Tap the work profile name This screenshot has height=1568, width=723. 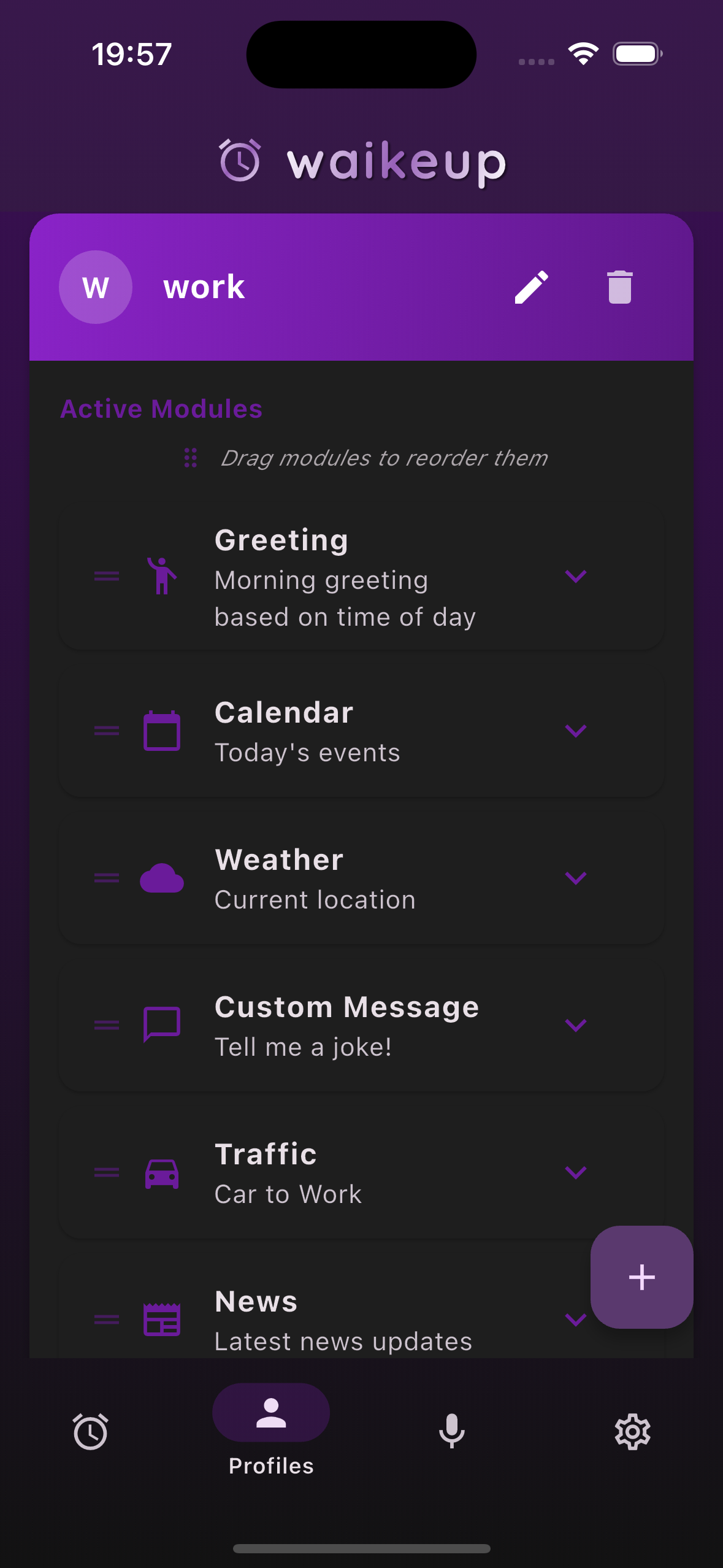pos(203,287)
